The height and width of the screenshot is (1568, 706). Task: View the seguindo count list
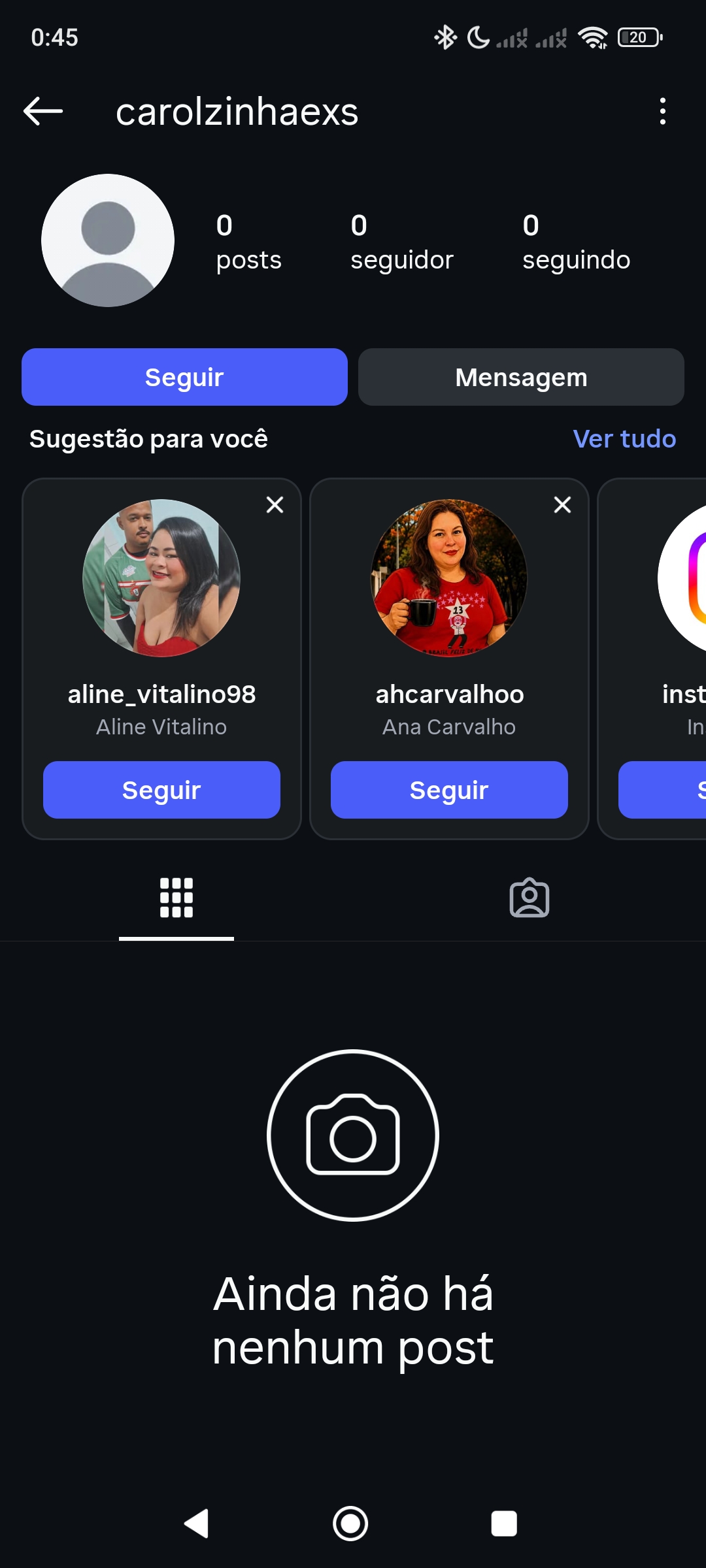point(577,242)
